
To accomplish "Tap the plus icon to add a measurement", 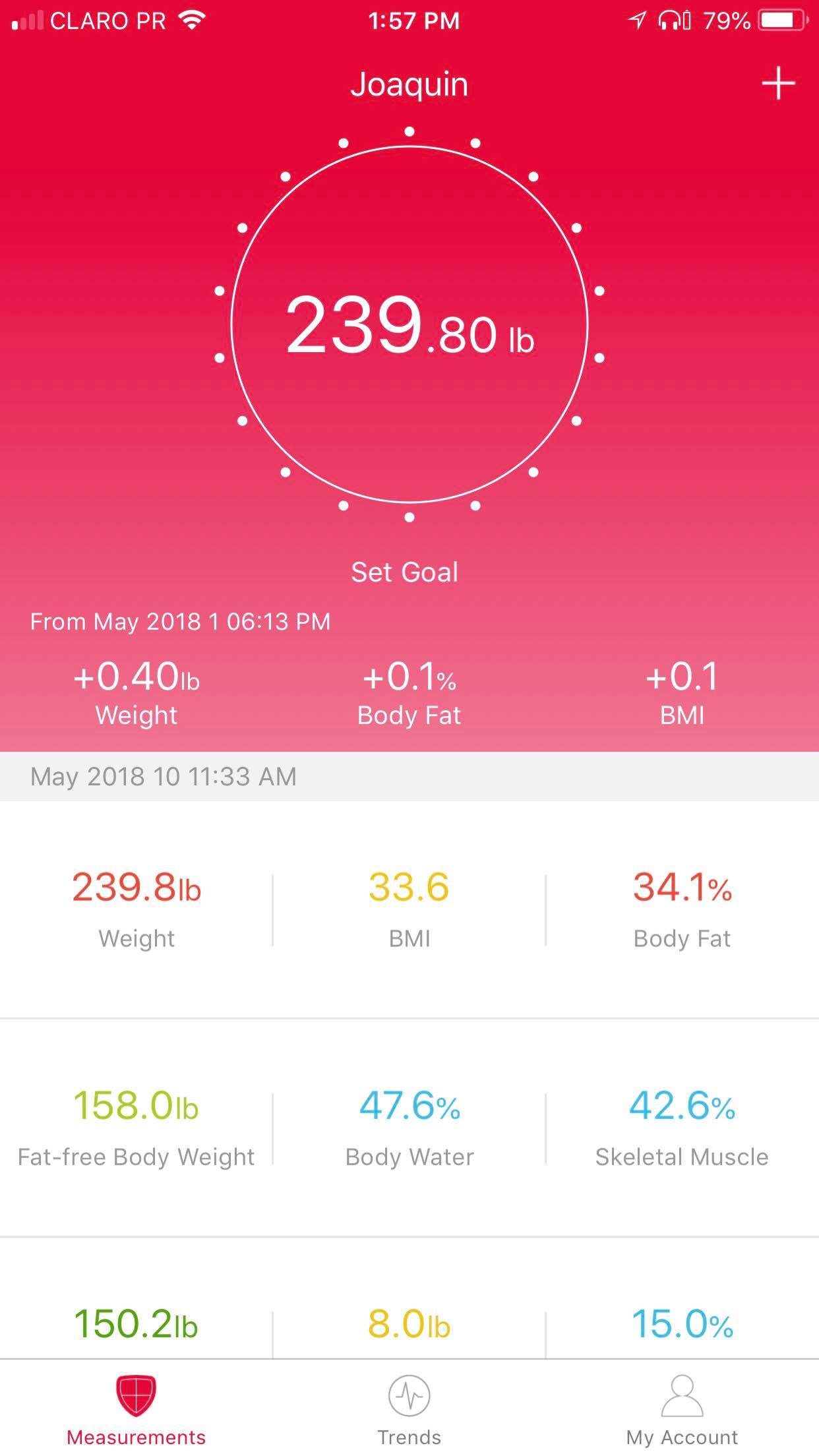I will coord(778,84).
